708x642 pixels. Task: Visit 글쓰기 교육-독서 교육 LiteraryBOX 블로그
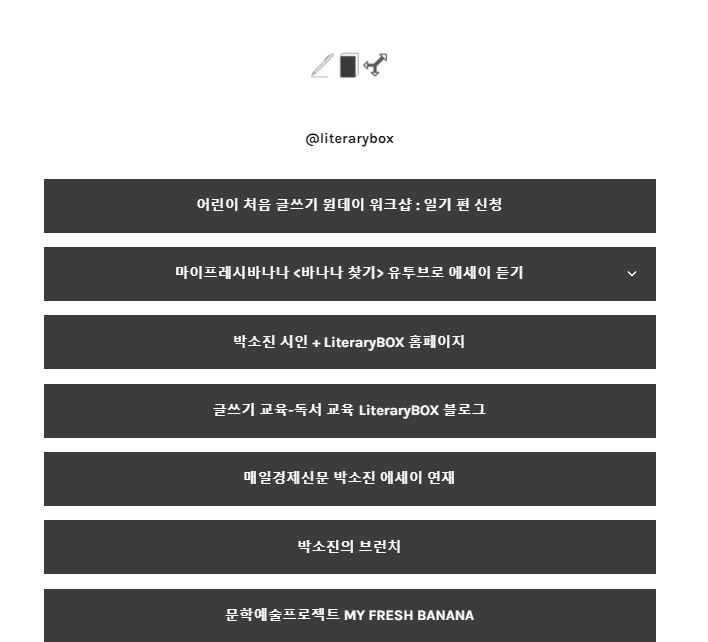coord(349,410)
